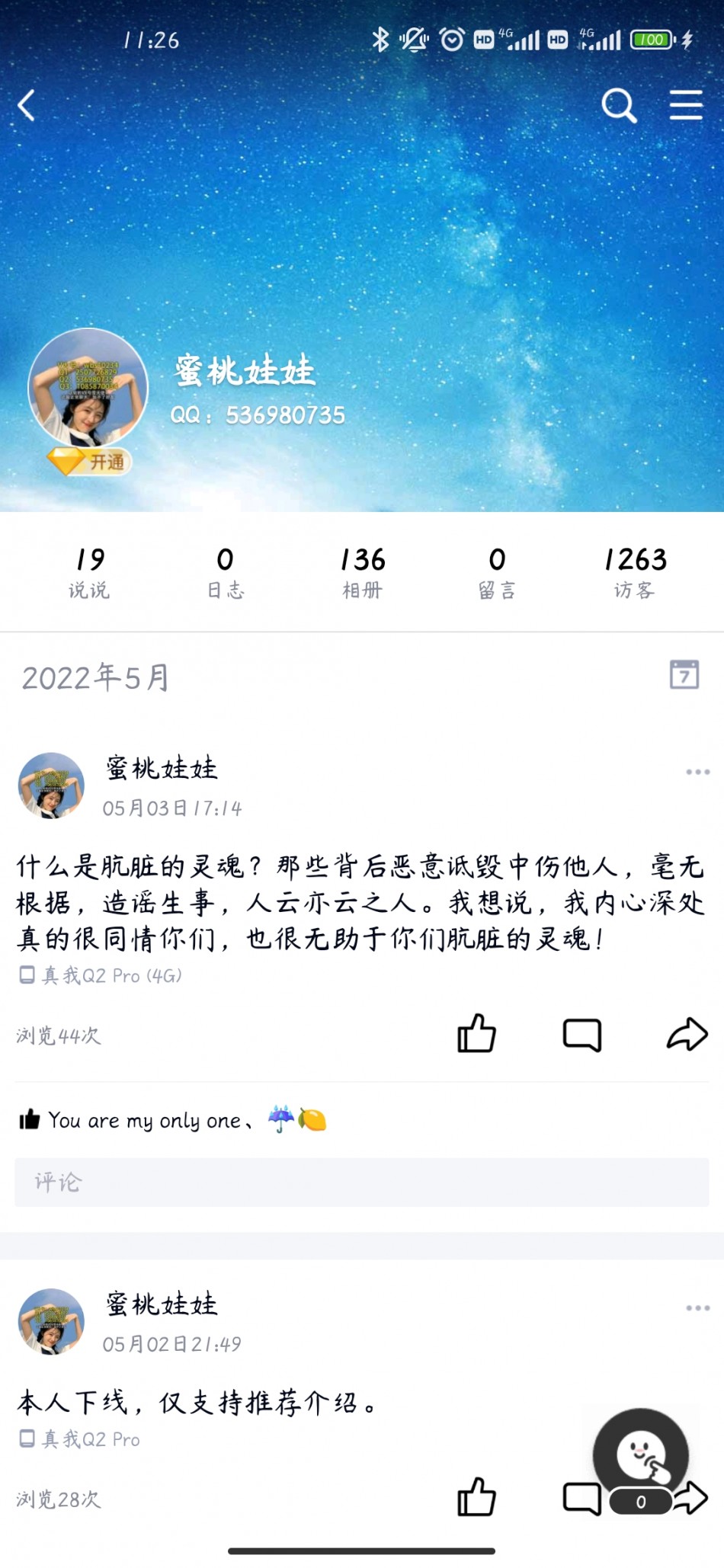Tap the 评论 comment input field
The height and width of the screenshot is (1568, 724).
(362, 1182)
